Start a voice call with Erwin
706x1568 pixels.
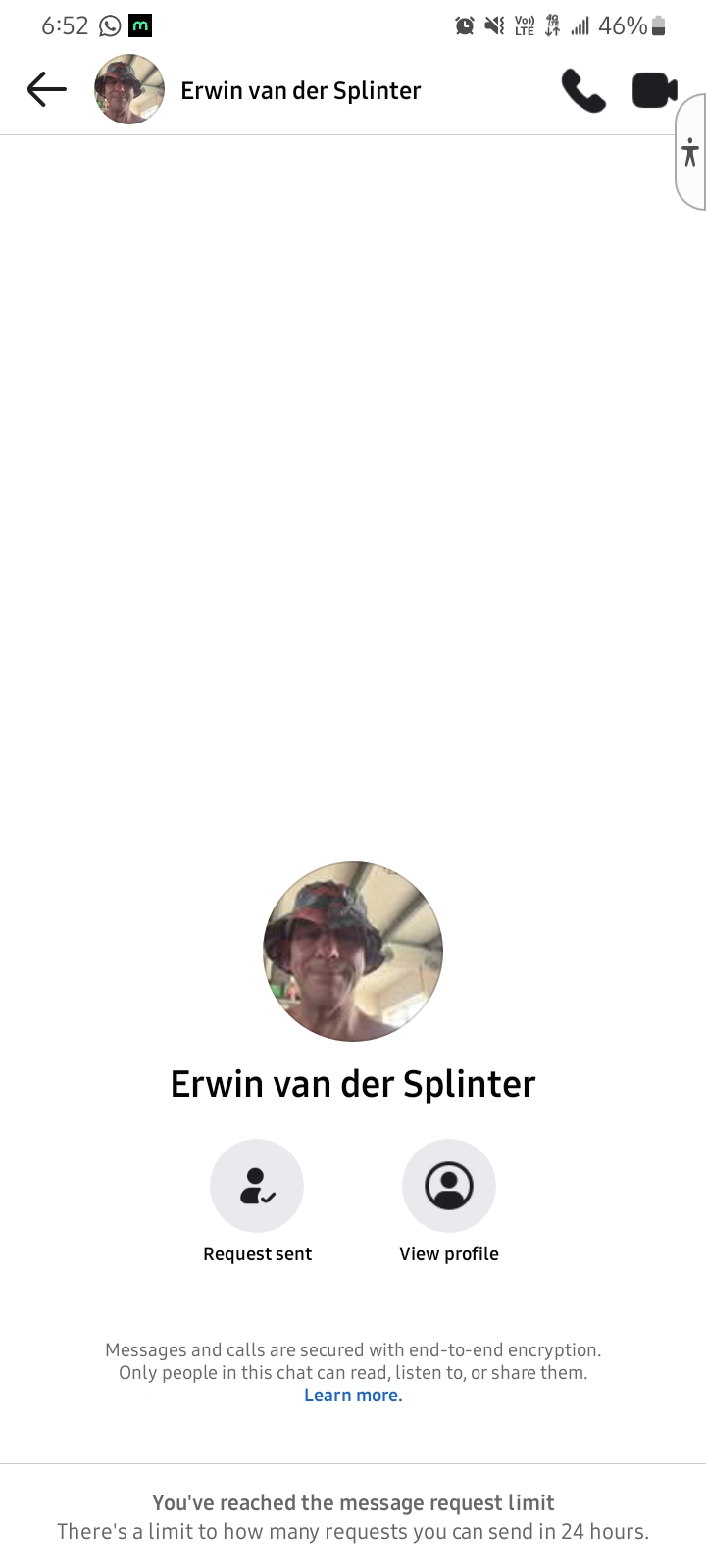point(583,90)
